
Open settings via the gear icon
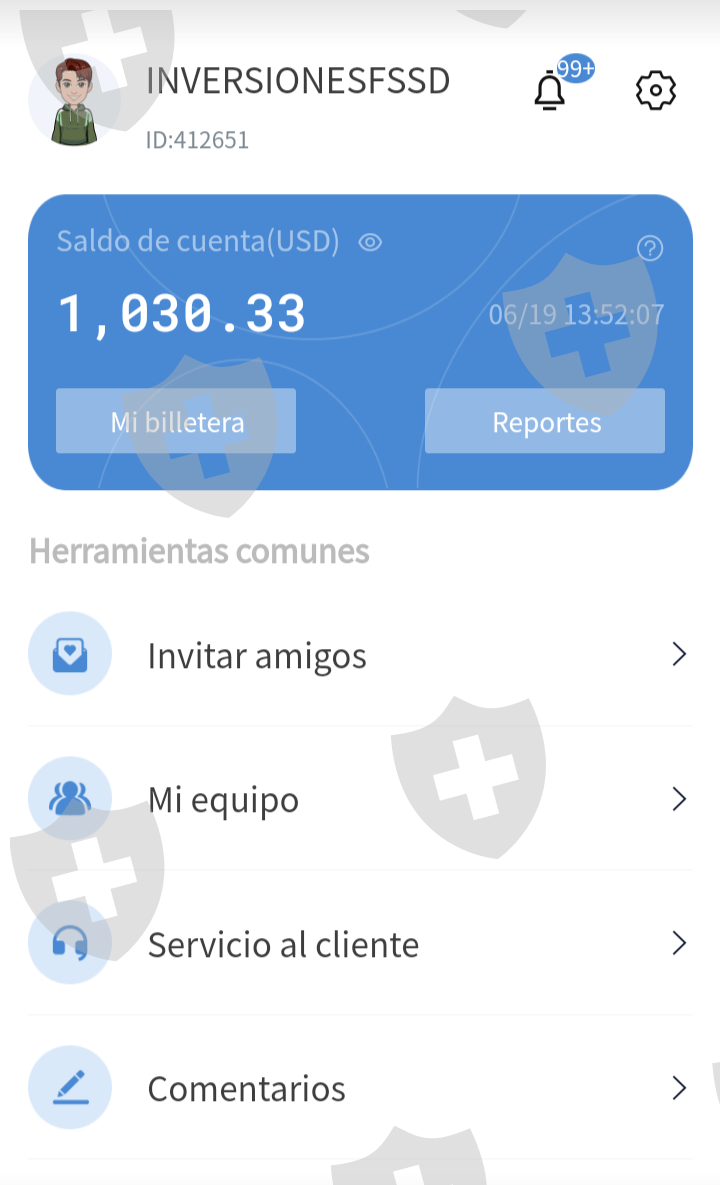pyautogui.click(x=655, y=91)
